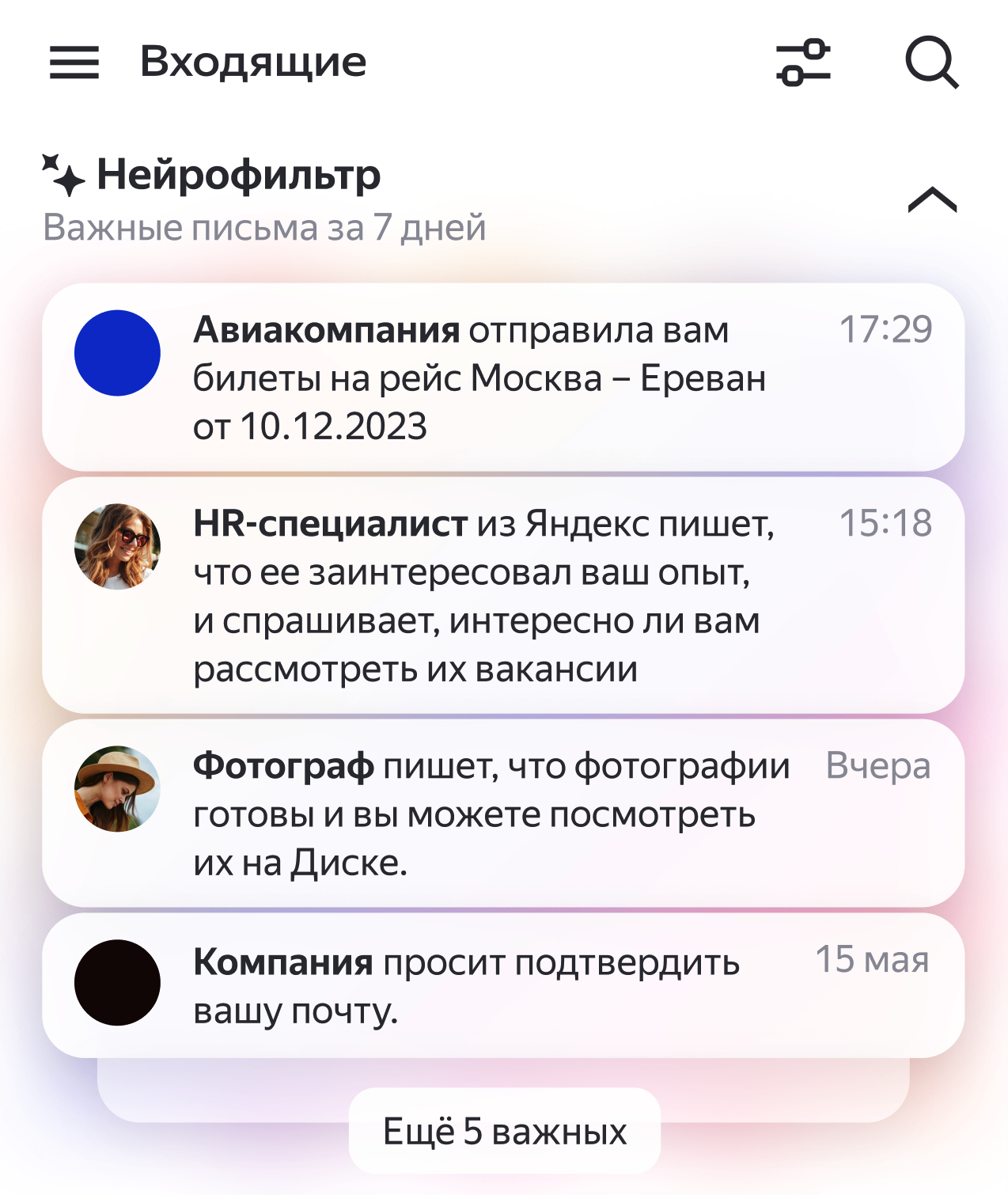
Task: Open the Авиакомпания tickets email
Action: 503,377
